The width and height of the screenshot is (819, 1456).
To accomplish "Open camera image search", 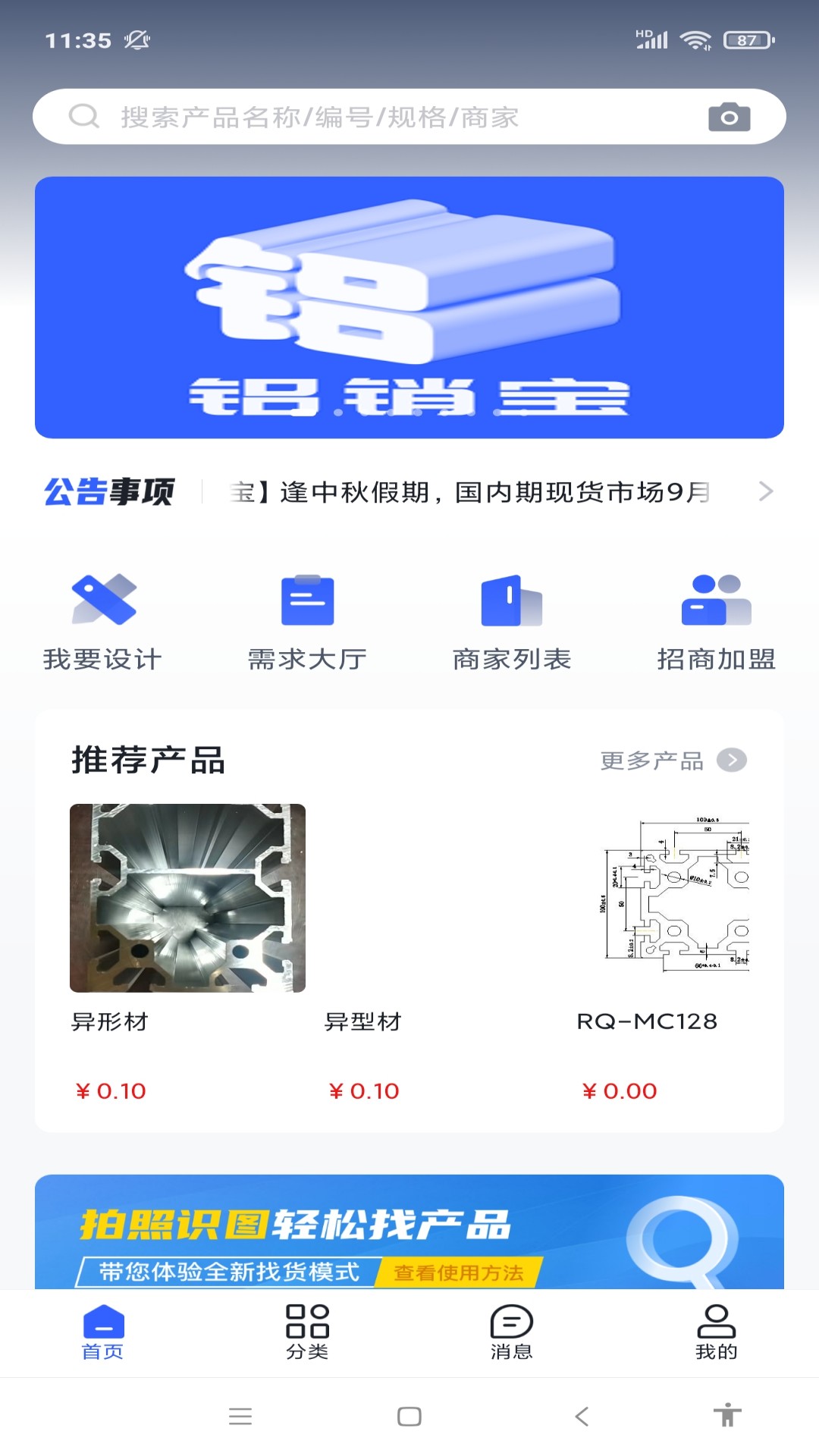I will pos(729,117).
